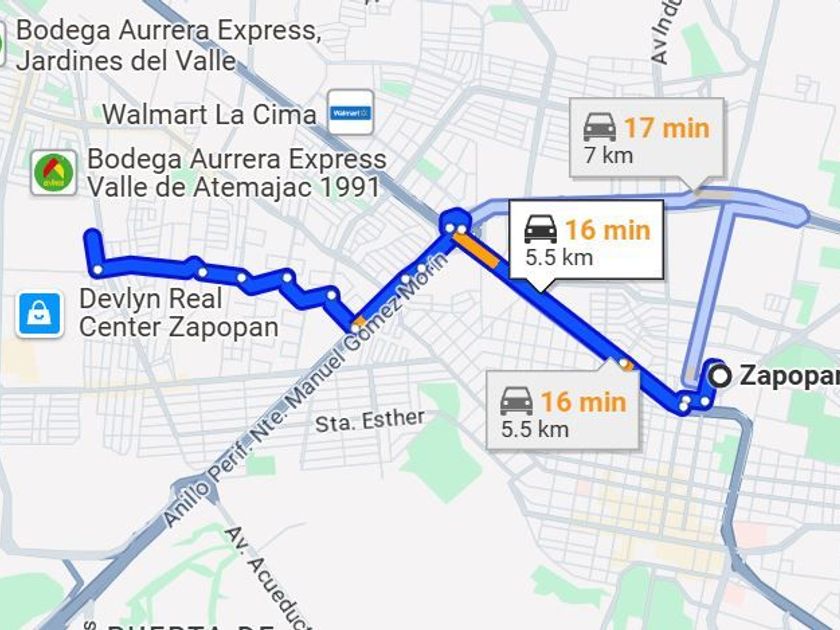
Task: Choose the grey 16 min alternate route callout
Action: pos(563,410)
